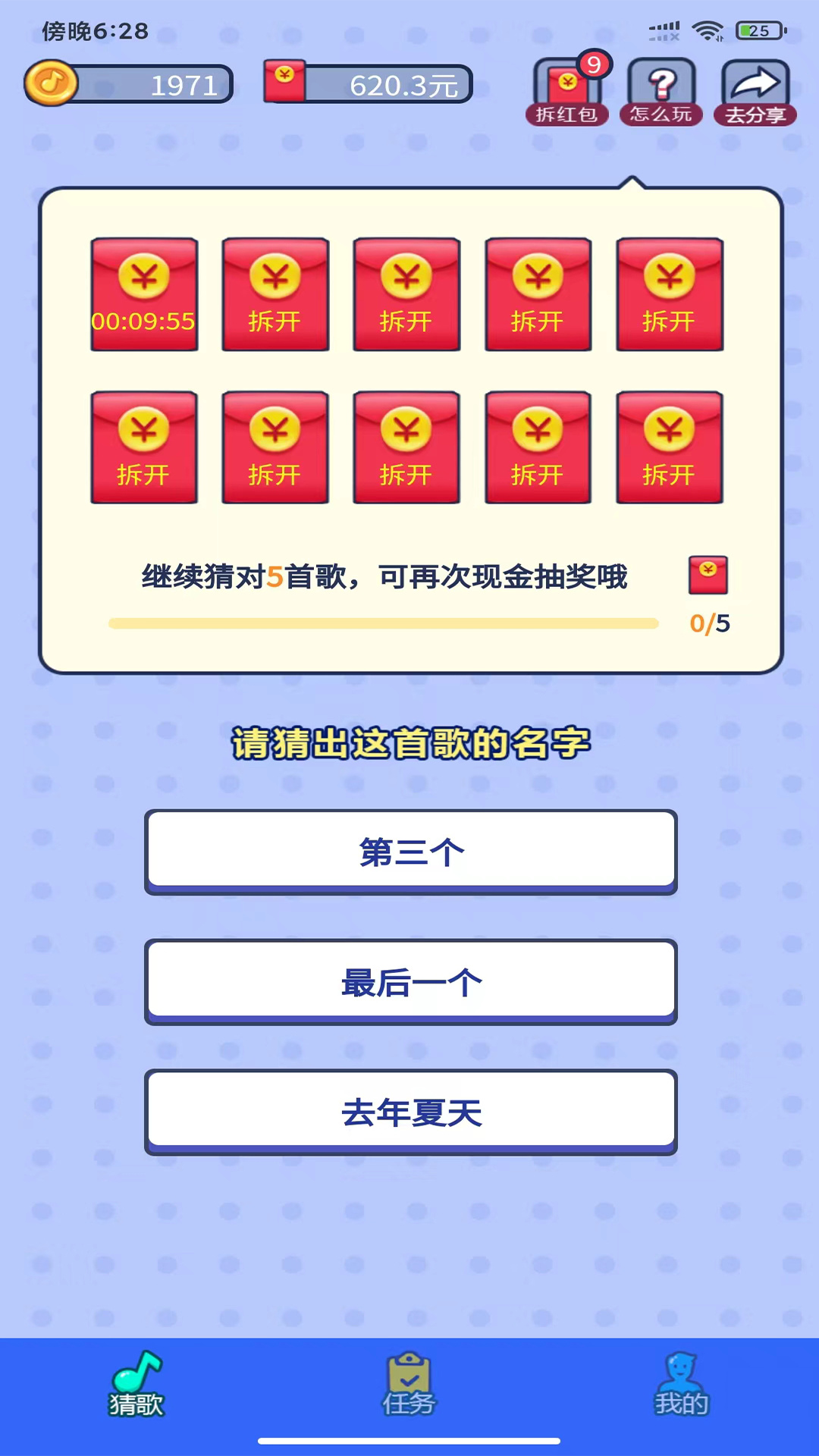819x1456 pixels.
Task: Tap the envelope below the countdown timer envelope
Action: click(144, 447)
